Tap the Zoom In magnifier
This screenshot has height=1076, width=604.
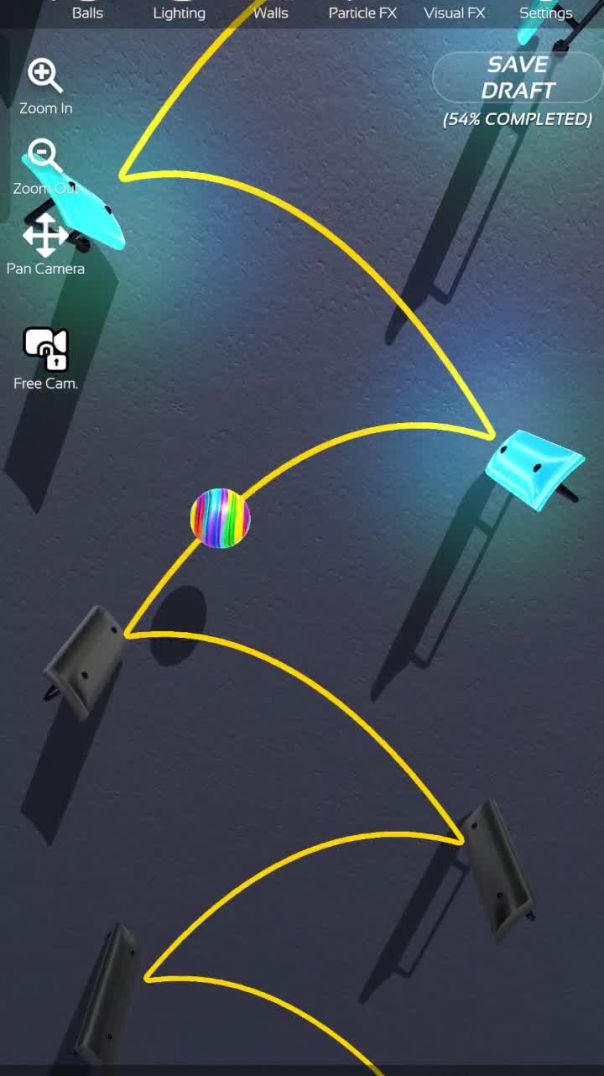point(45,77)
